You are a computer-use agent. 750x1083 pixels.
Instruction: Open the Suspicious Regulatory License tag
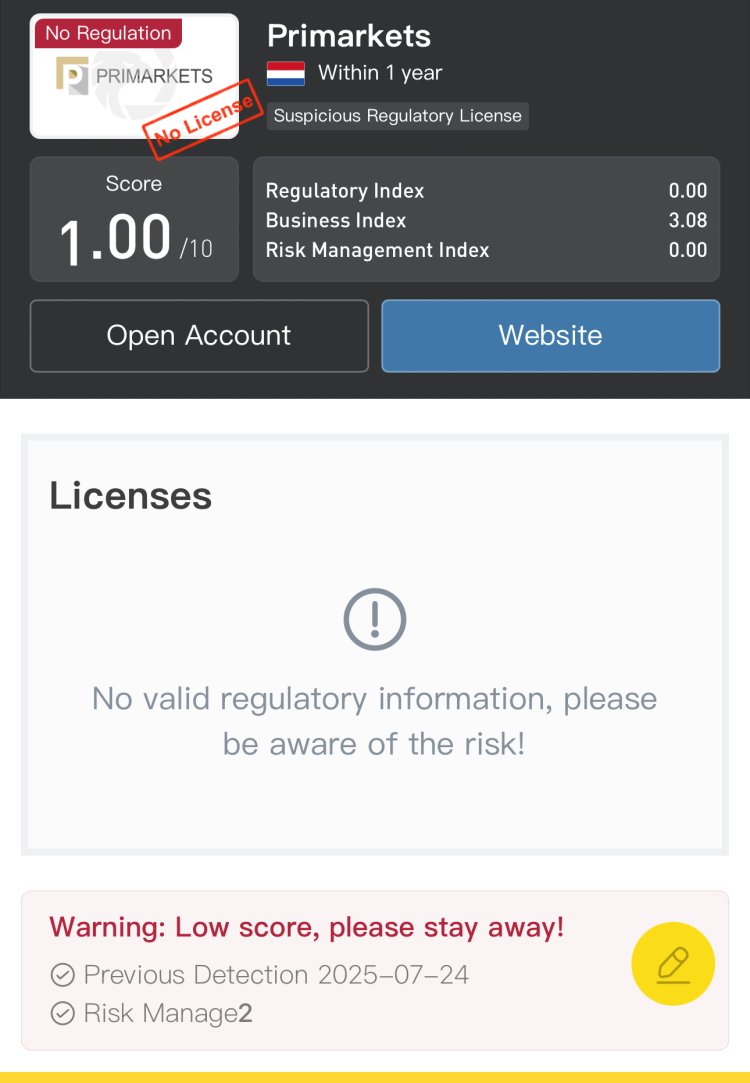[x=397, y=116]
